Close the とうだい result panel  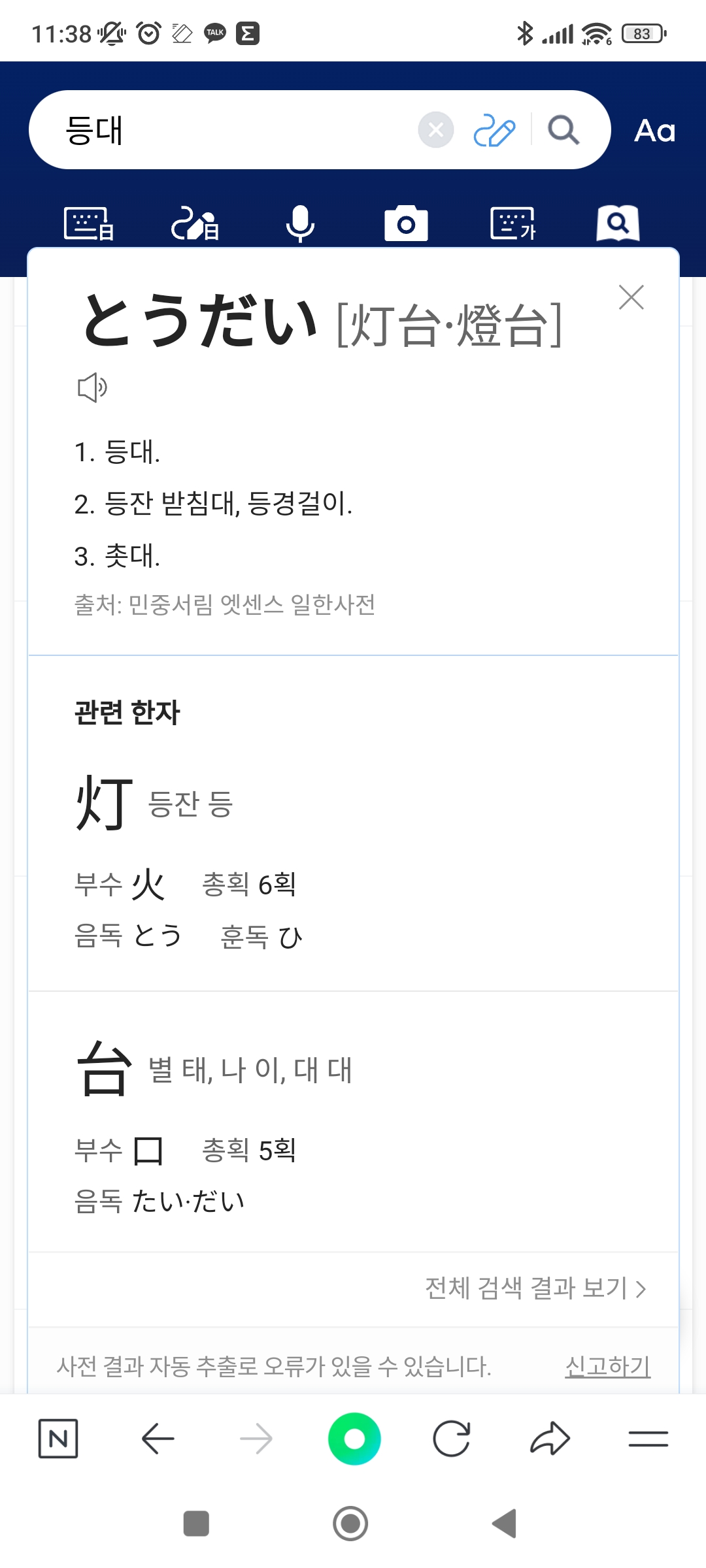(631, 297)
